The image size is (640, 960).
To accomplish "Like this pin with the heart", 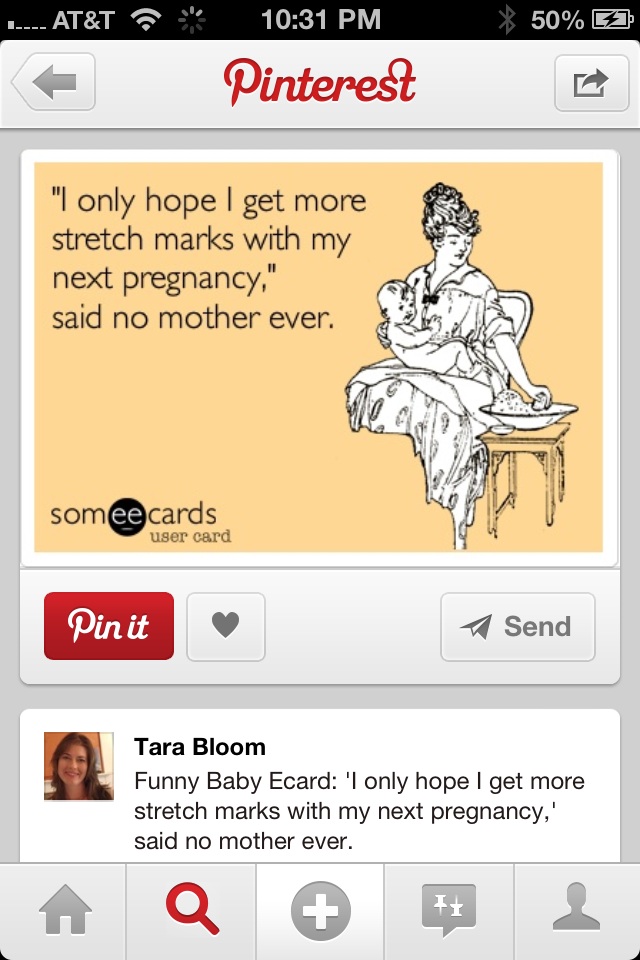I will [226, 627].
